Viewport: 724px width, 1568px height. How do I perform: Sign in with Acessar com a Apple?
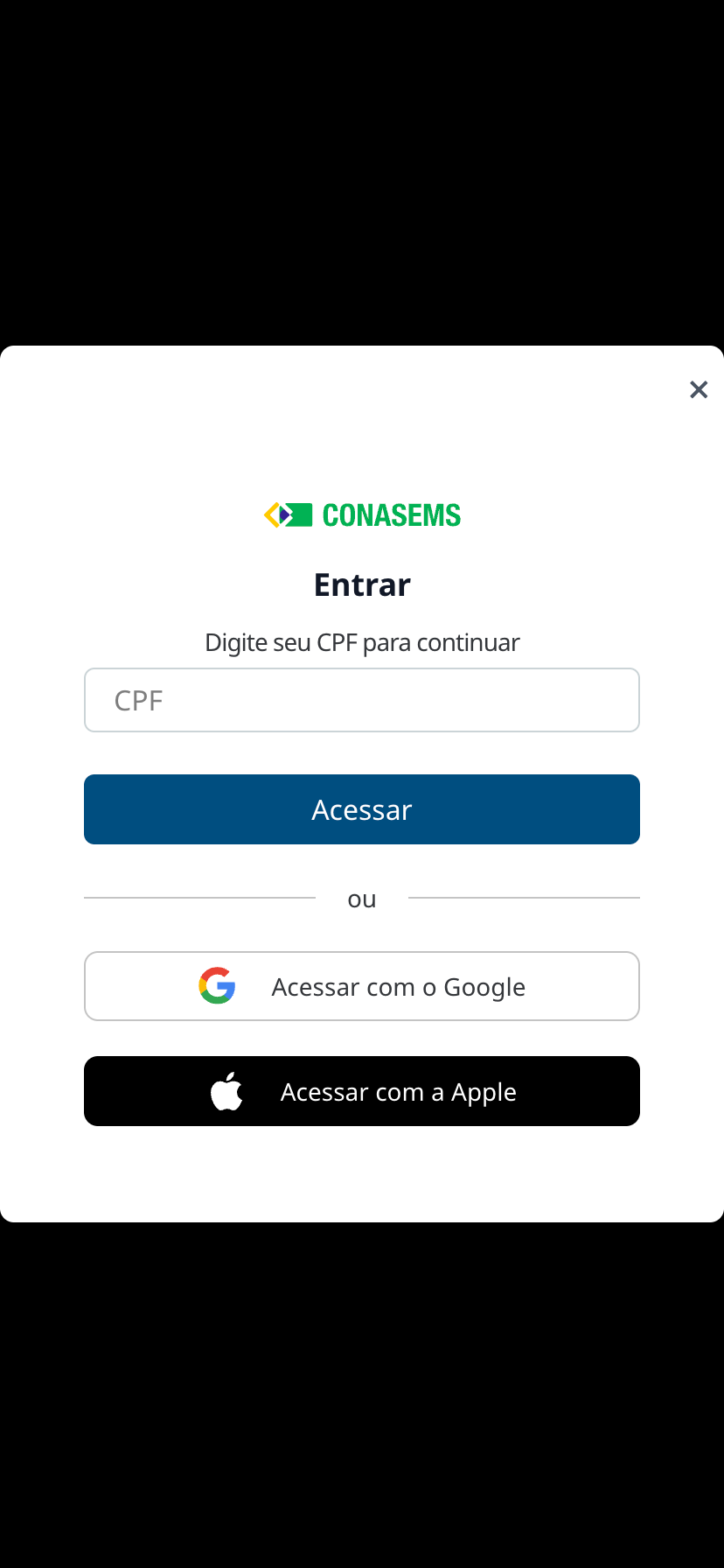[x=362, y=1091]
